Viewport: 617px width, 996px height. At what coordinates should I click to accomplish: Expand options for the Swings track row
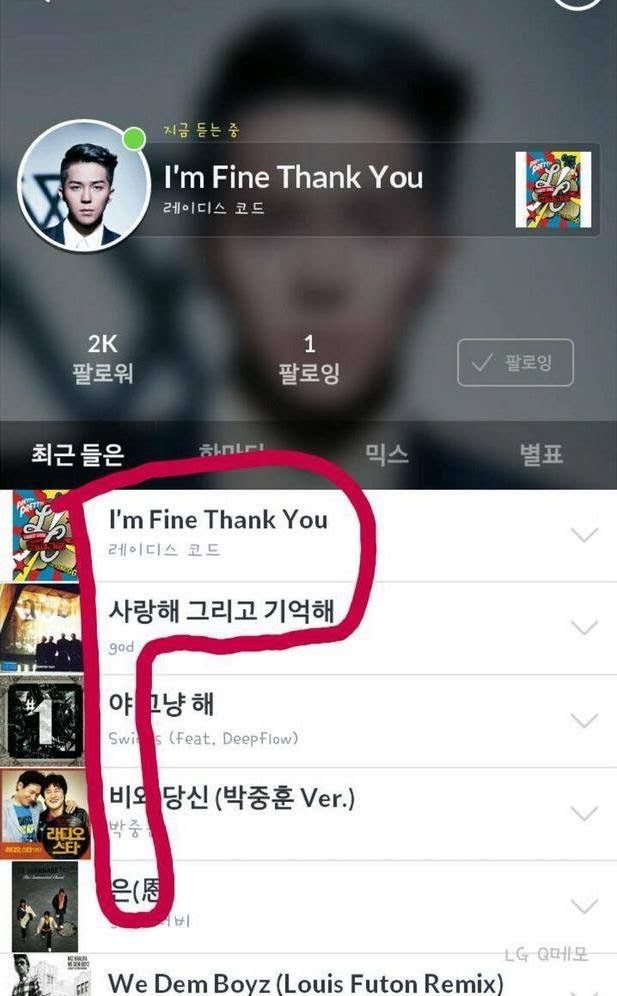coord(583,721)
